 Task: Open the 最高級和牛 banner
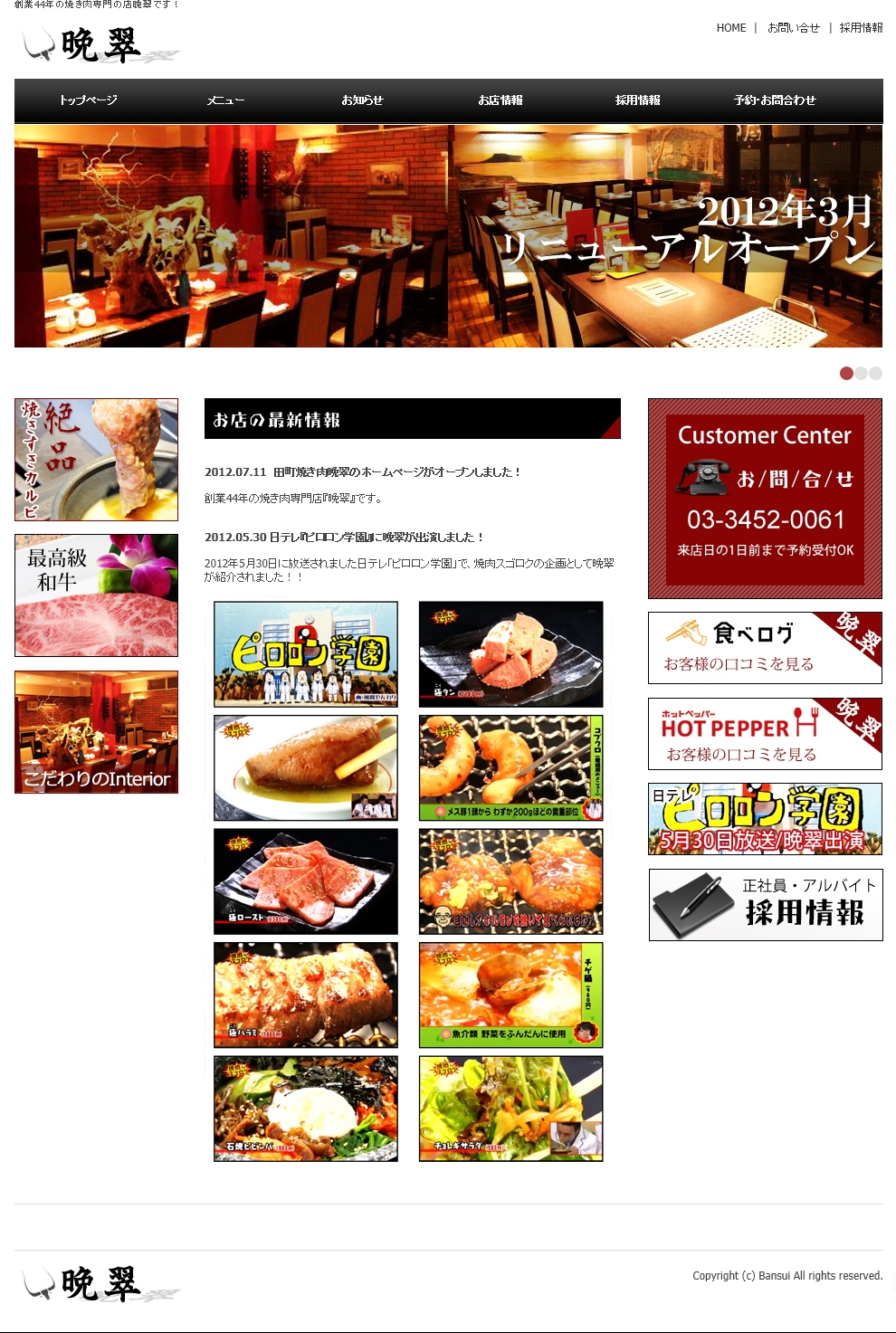97,595
